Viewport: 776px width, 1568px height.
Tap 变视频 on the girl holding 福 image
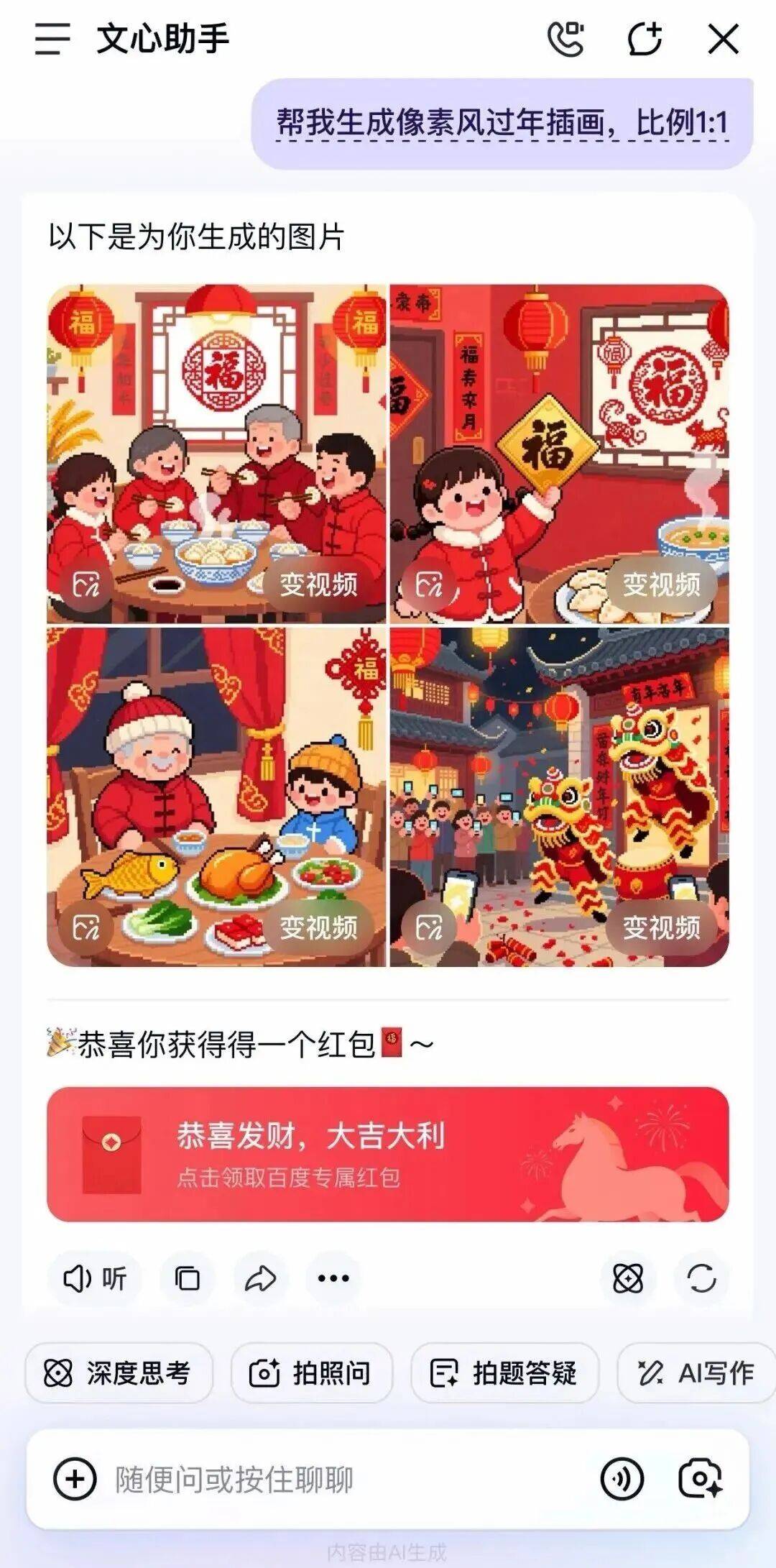click(x=661, y=584)
